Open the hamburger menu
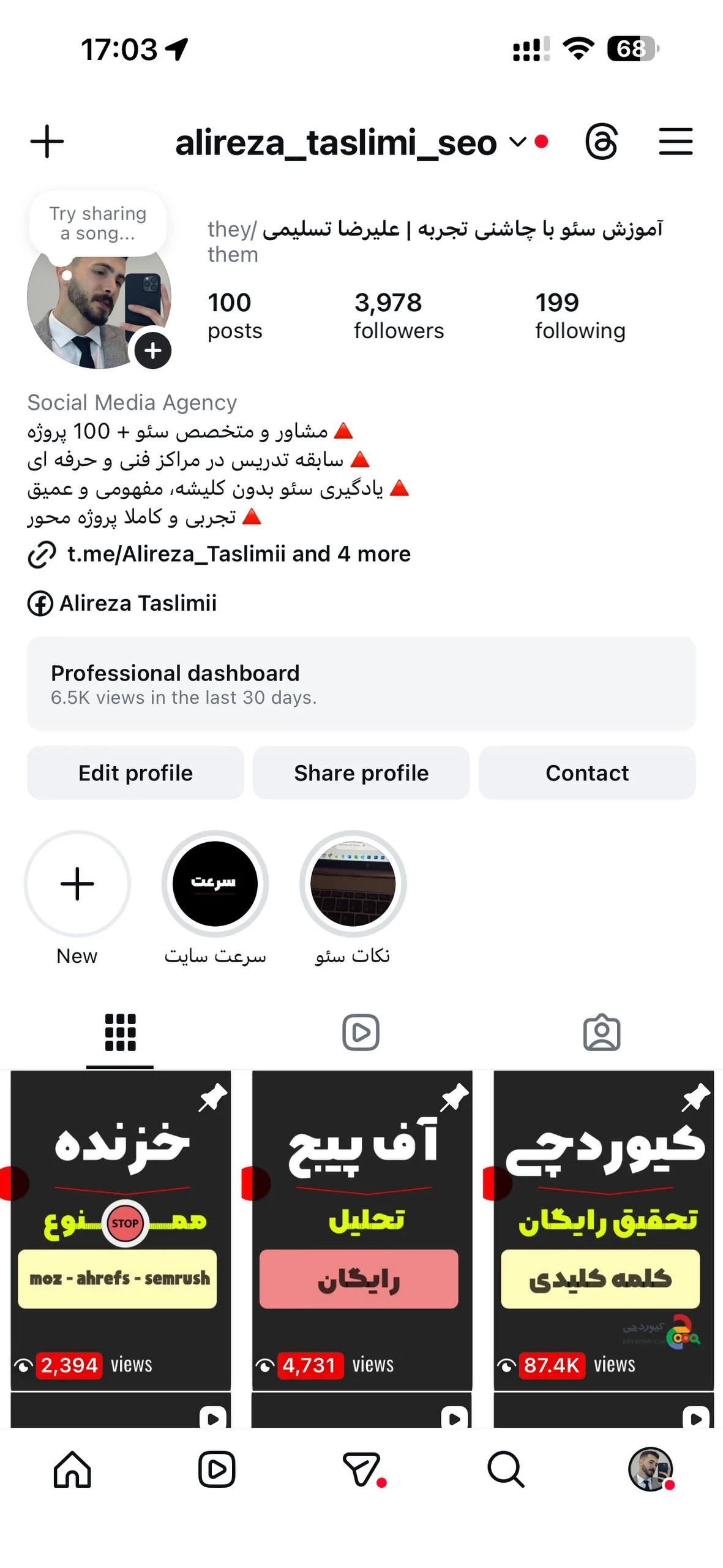Image resolution: width=723 pixels, height=1568 pixels. click(x=675, y=142)
